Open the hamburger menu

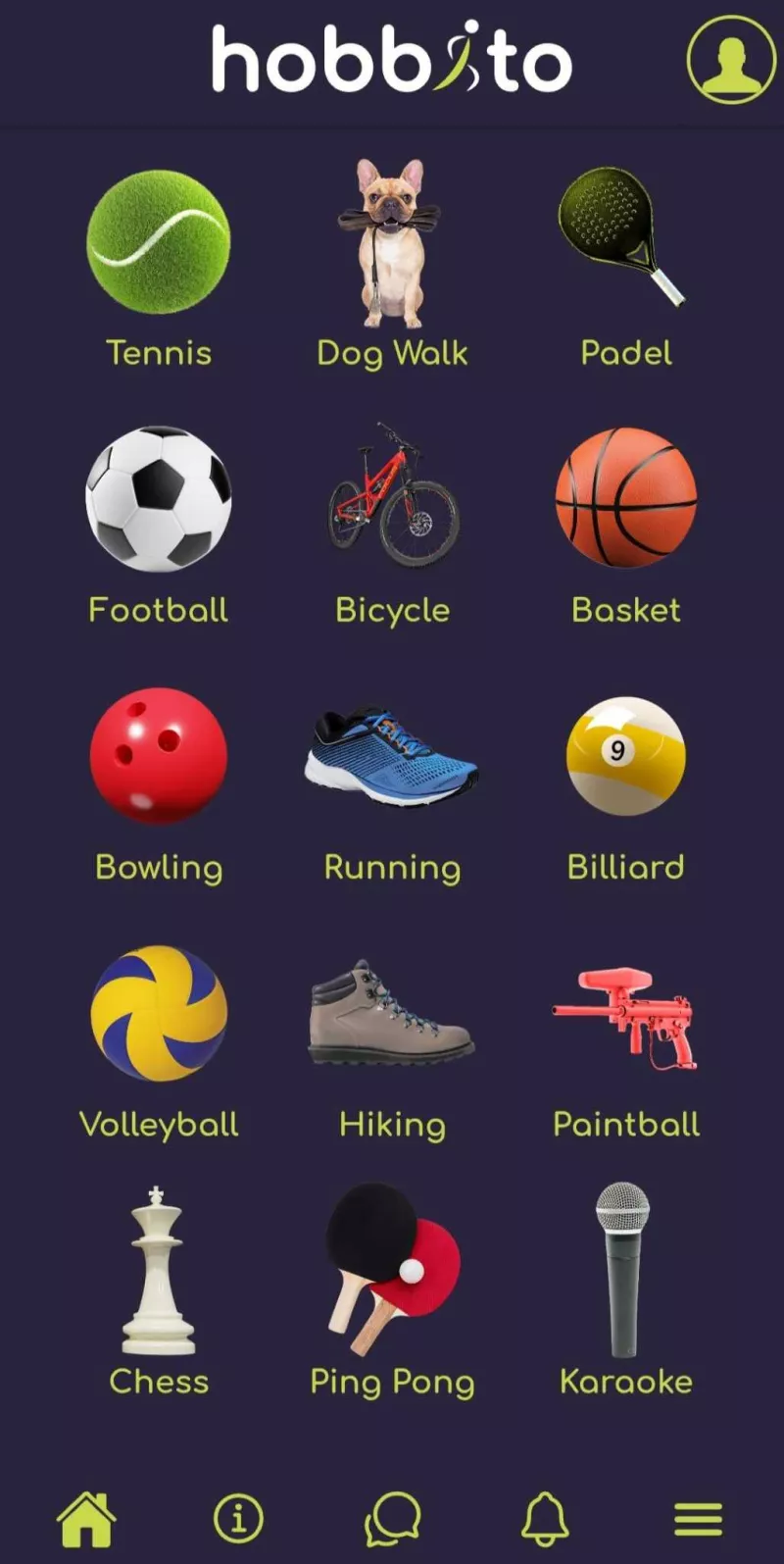click(698, 1519)
